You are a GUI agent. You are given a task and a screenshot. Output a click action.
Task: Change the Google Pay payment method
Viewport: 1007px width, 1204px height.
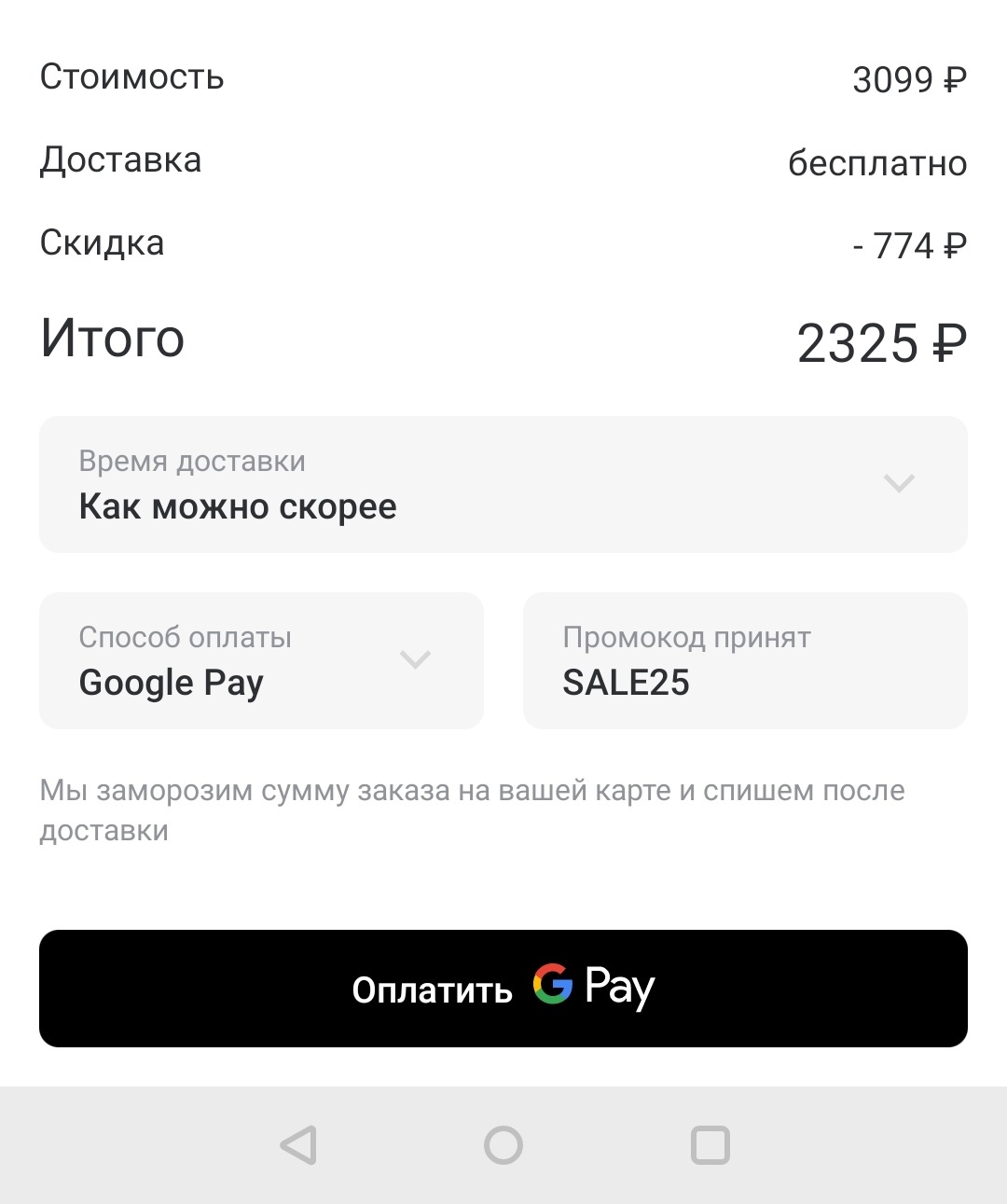261,660
